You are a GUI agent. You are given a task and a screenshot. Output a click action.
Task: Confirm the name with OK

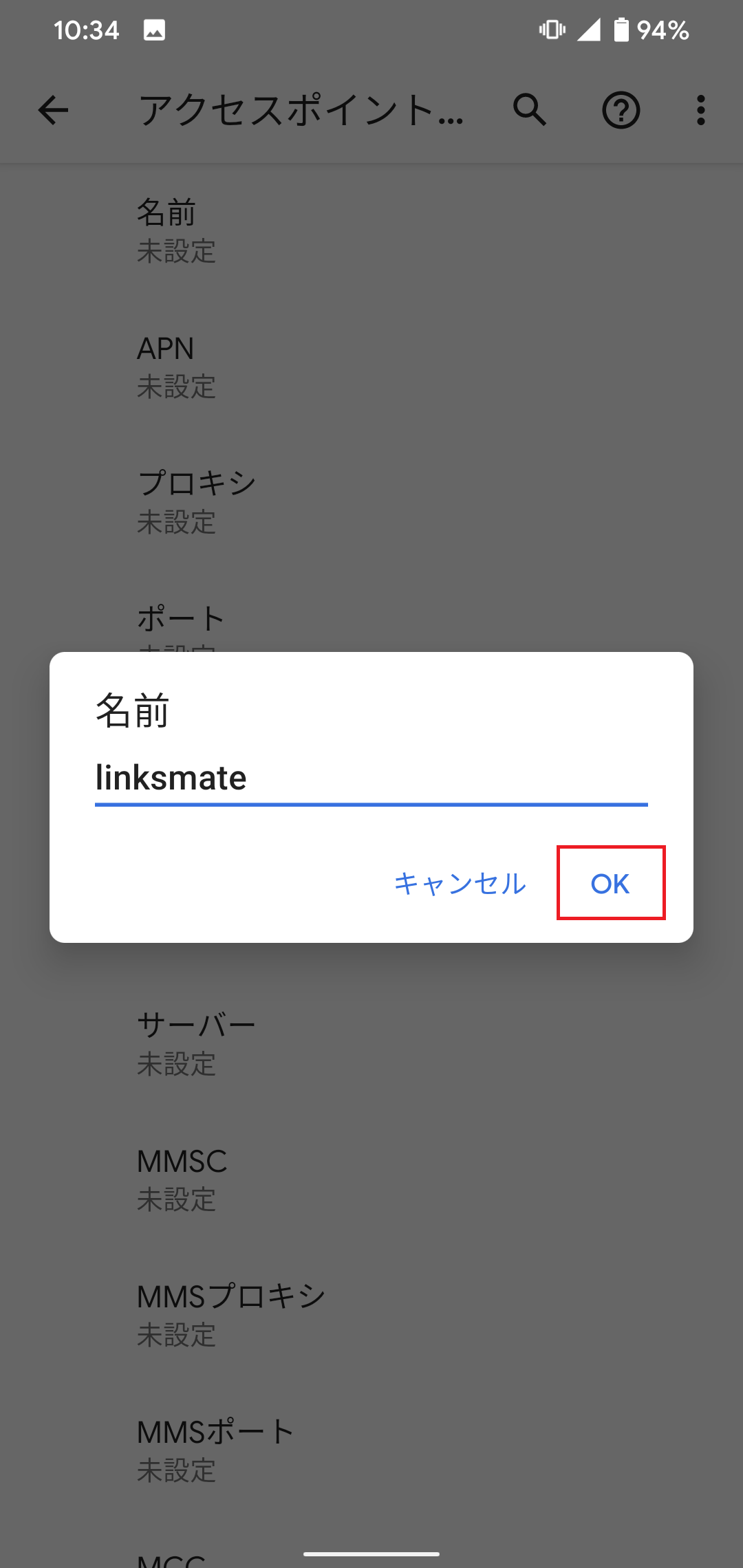tap(610, 885)
